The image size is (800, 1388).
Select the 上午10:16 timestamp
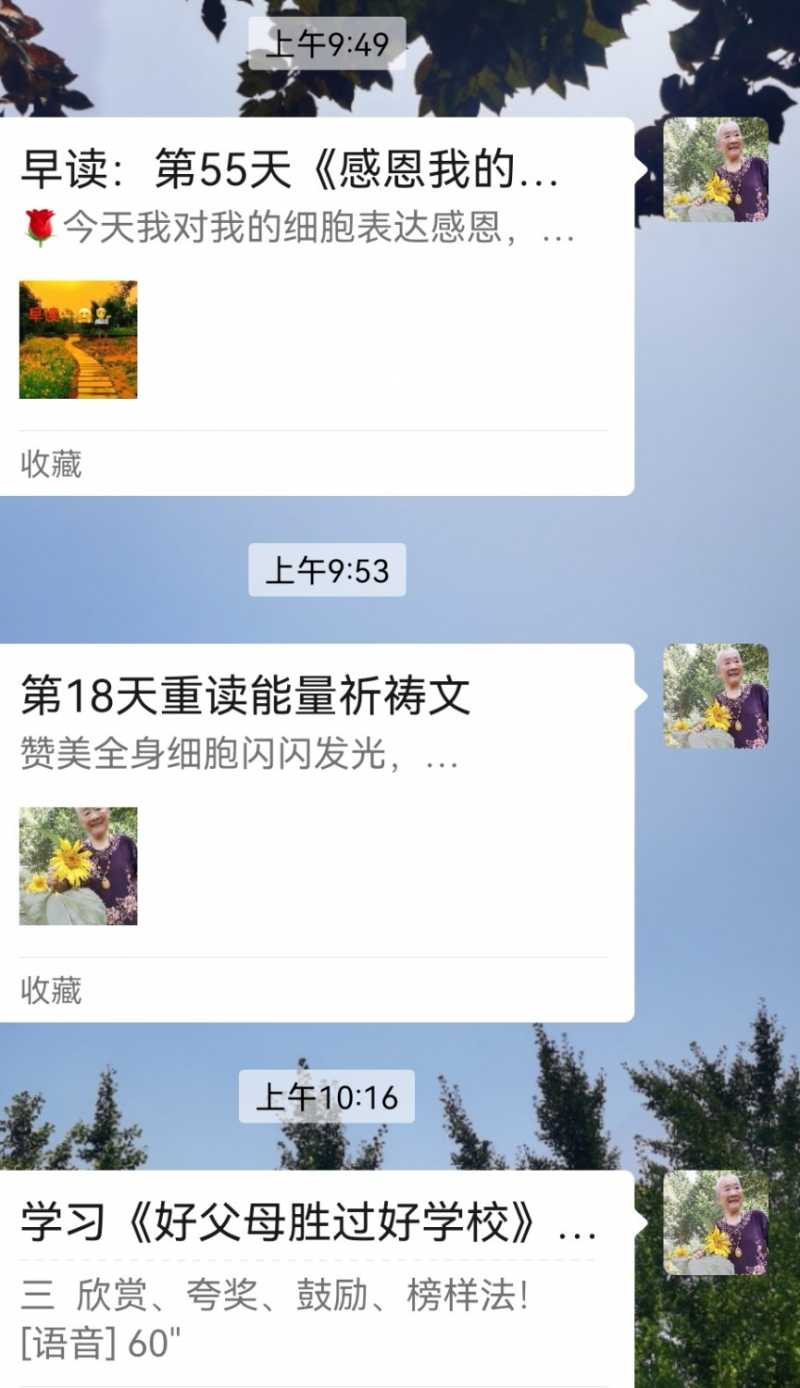(x=325, y=1096)
